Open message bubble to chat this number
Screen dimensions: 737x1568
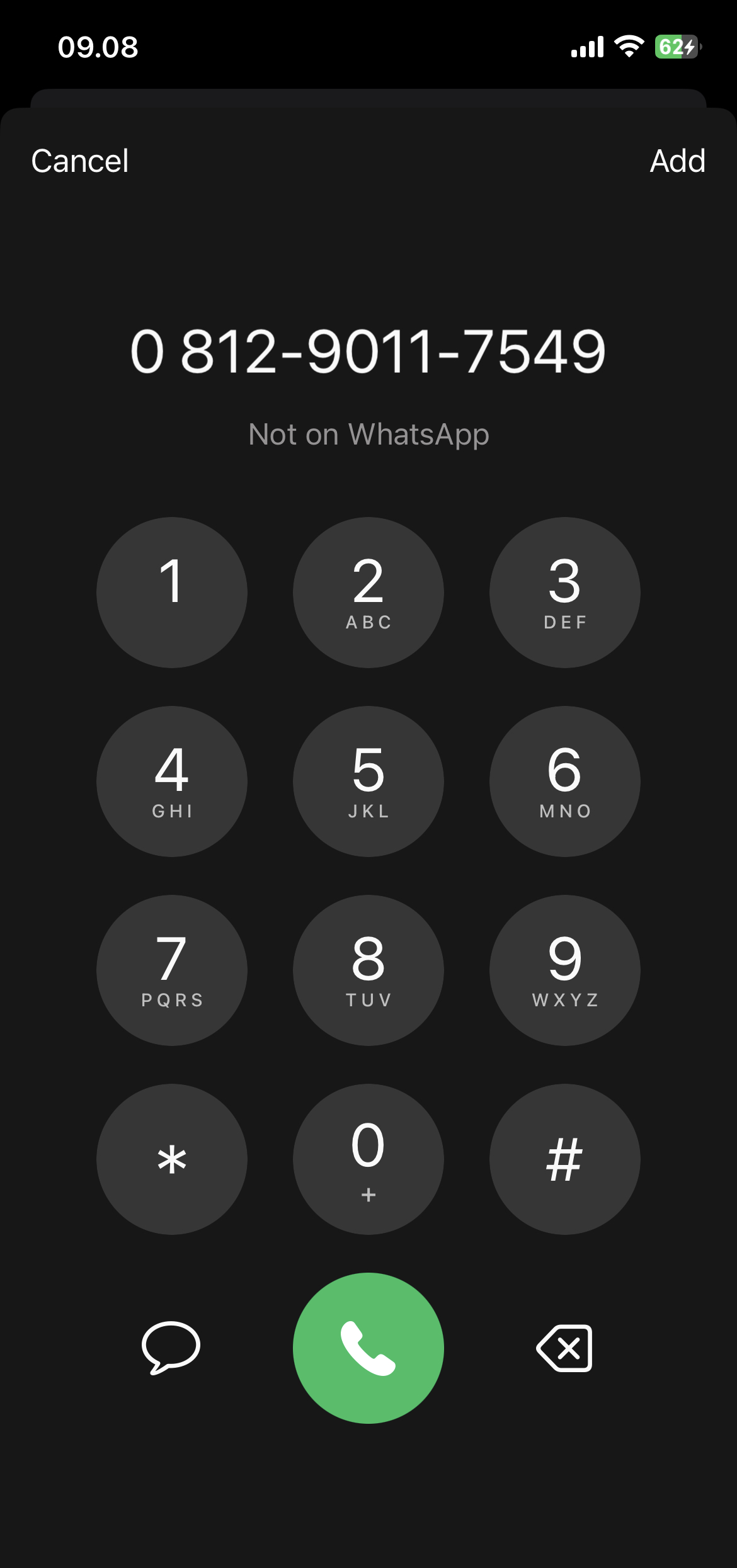pyautogui.click(x=171, y=1347)
